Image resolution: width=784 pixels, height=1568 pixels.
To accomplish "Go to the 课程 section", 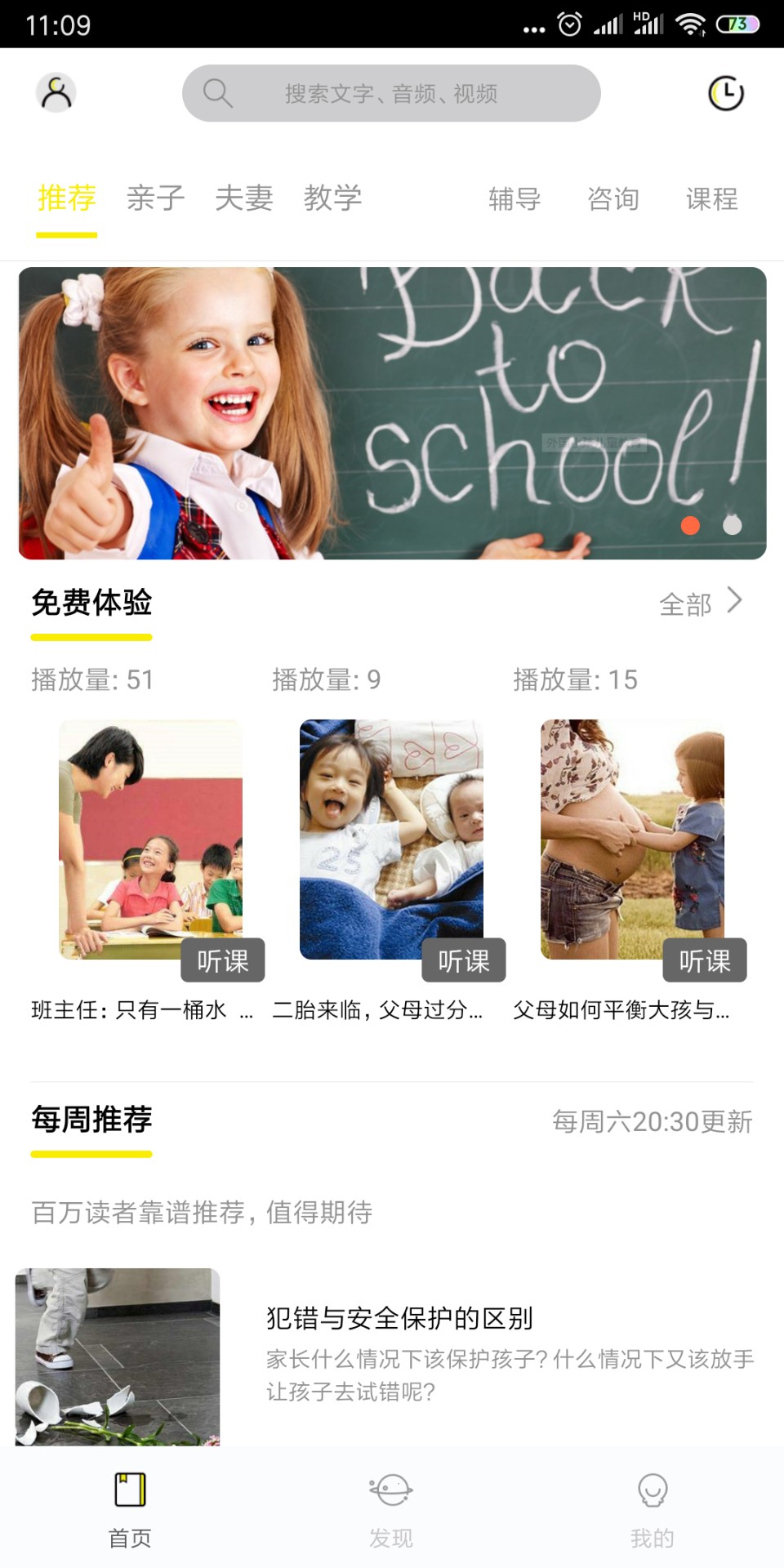I will (711, 199).
